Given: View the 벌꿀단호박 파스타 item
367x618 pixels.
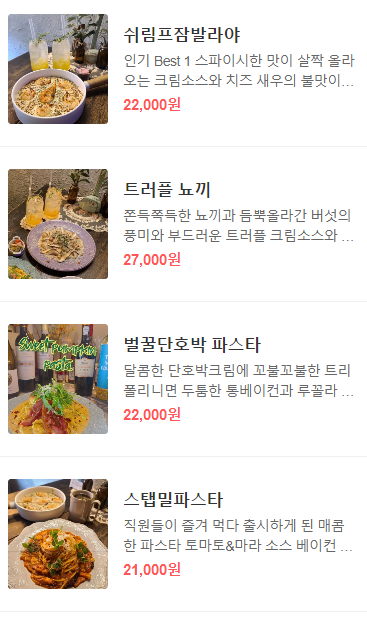Looking at the screenshot, I should 183,379.
